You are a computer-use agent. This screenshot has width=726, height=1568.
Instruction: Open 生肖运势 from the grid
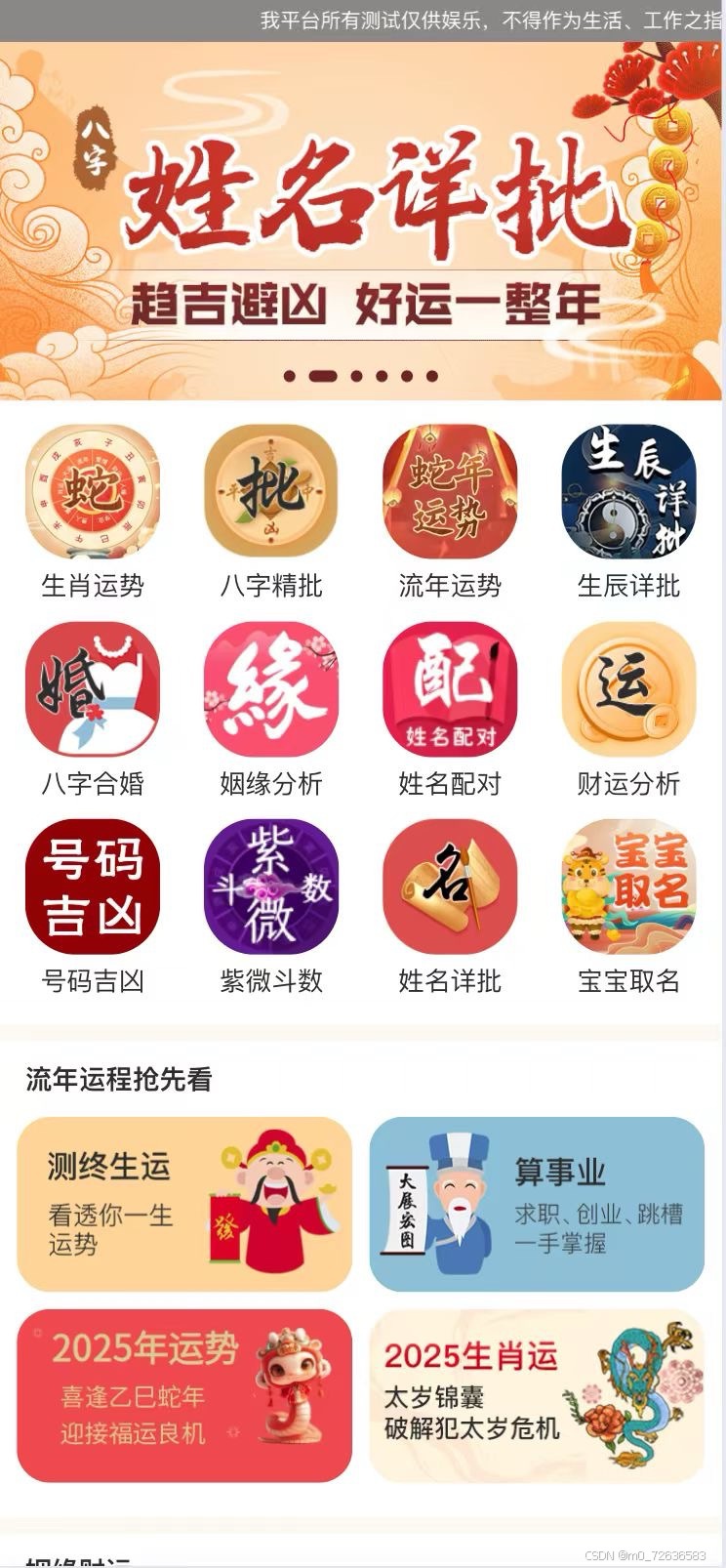93,512
